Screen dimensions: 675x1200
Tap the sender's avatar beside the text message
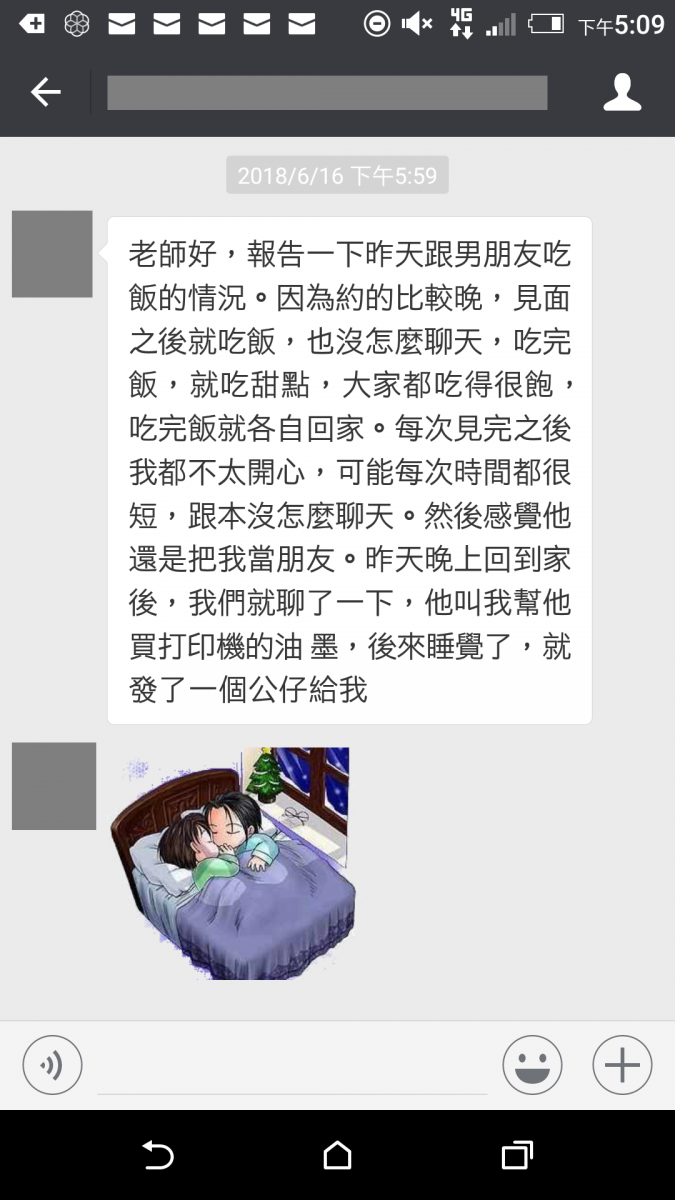(x=52, y=254)
